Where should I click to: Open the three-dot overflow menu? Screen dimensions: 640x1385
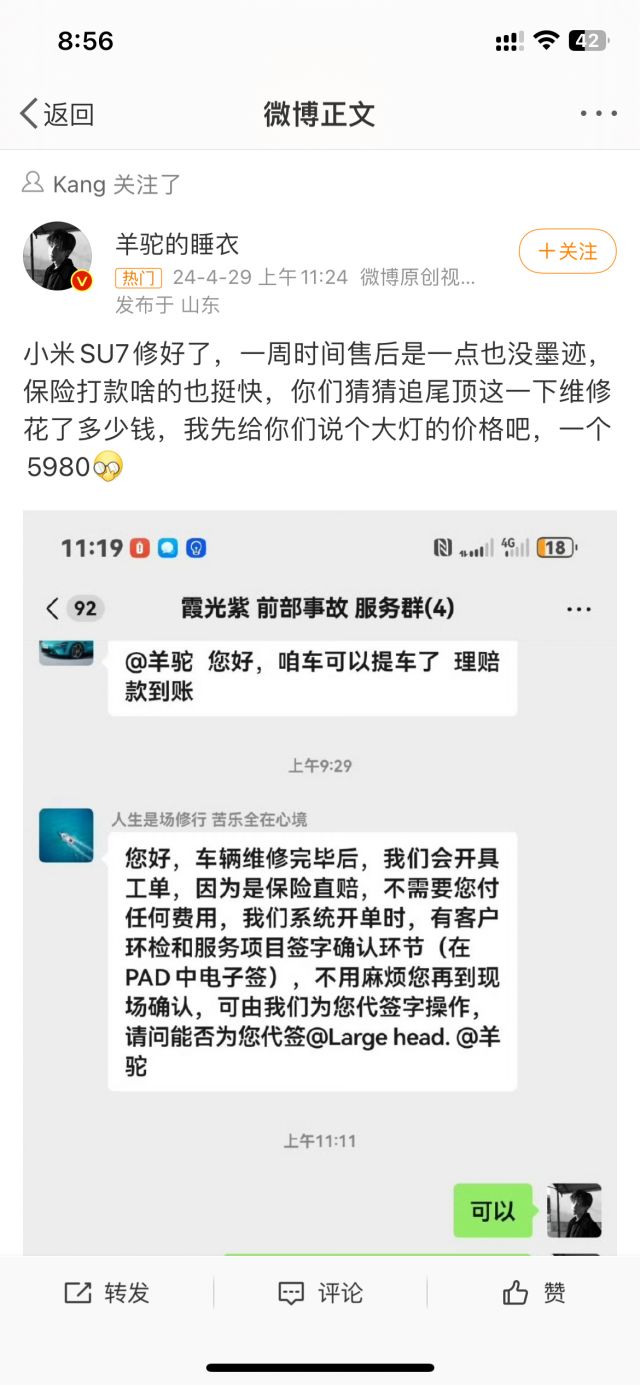[598, 114]
